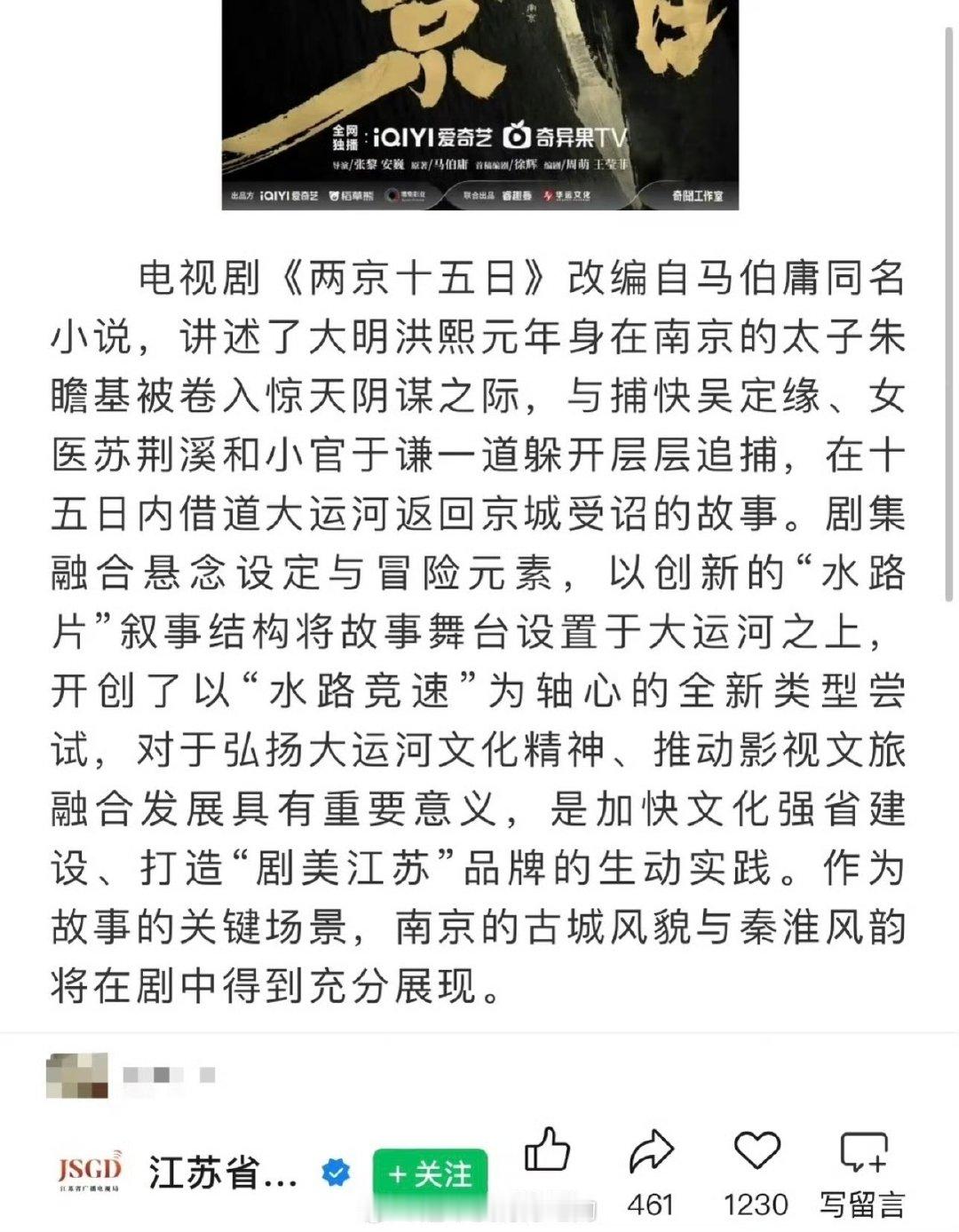Image resolution: width=959 pixels, height=1232 pixels.
Task: Click the 睿趣叁 co-production logo
Action: tap(517, 195)
